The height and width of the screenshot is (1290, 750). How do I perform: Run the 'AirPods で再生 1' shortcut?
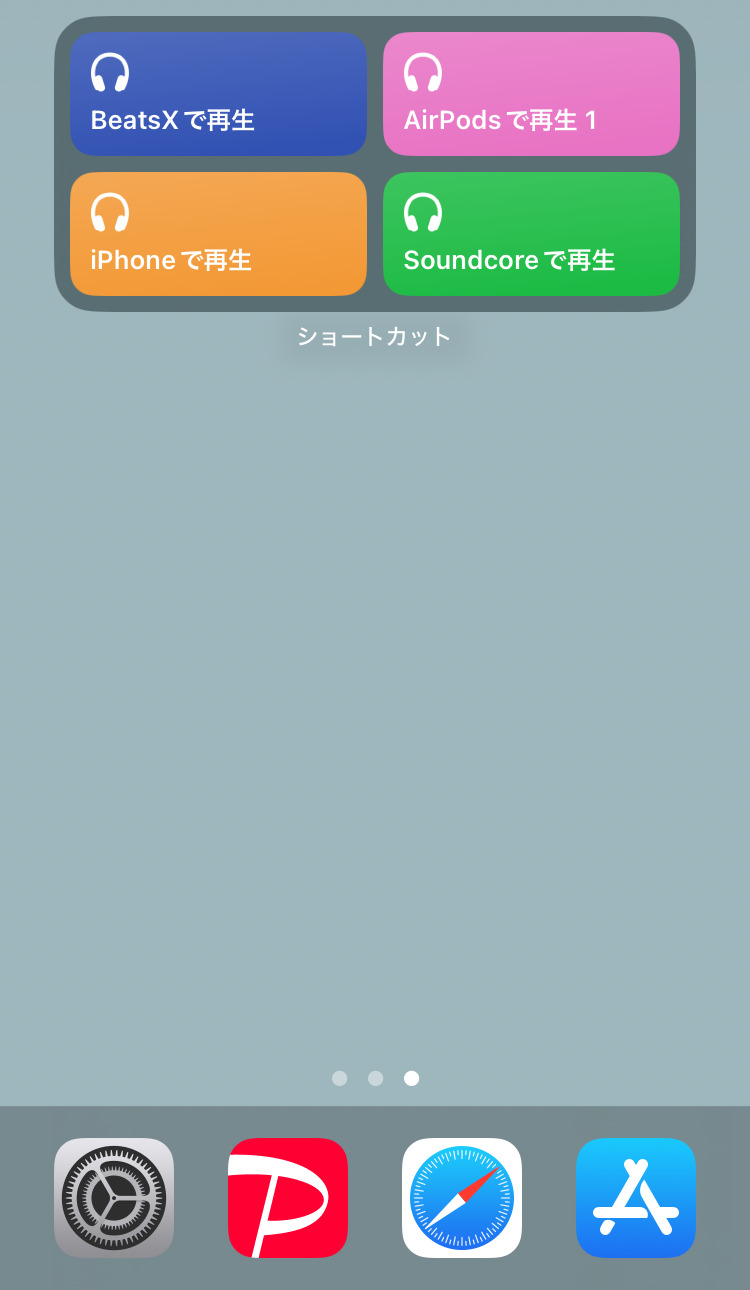coord(531,93)
